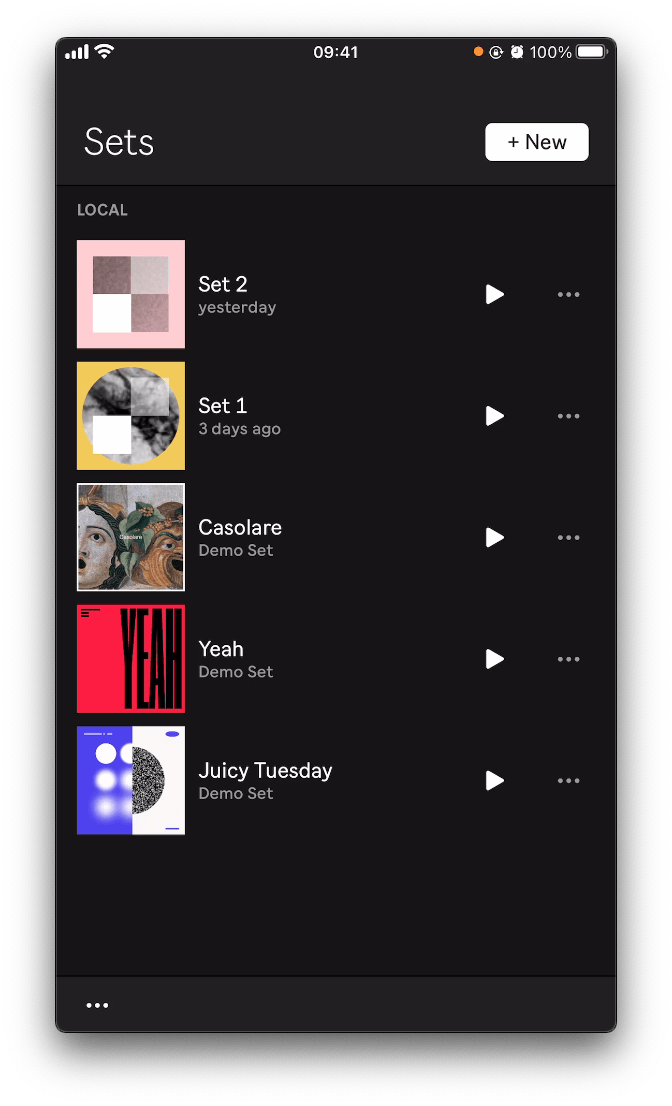Open the Juicy Tuesday set

coord(265,781)
